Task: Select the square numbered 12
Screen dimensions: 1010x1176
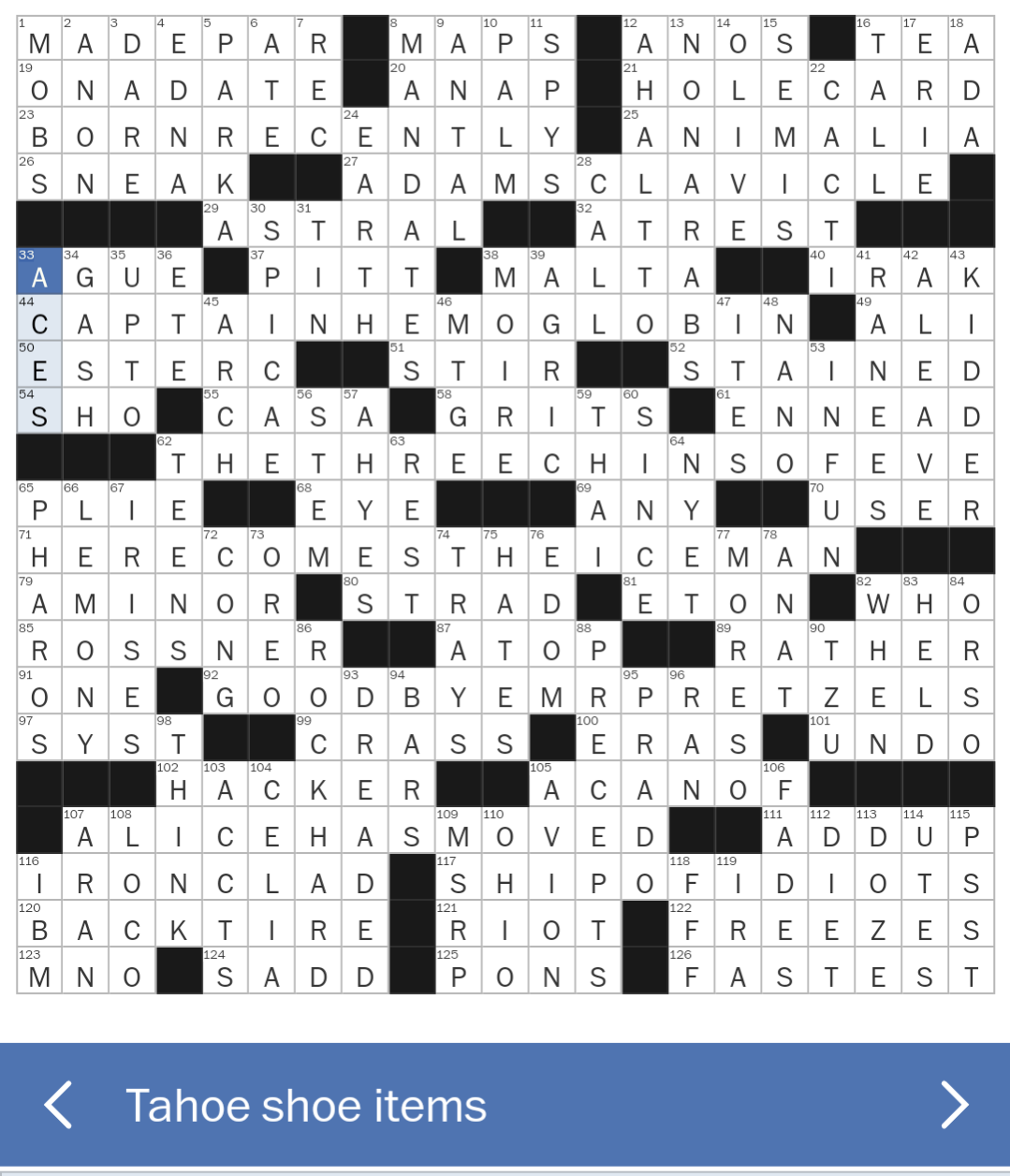Action: click(x=645, y=39)
